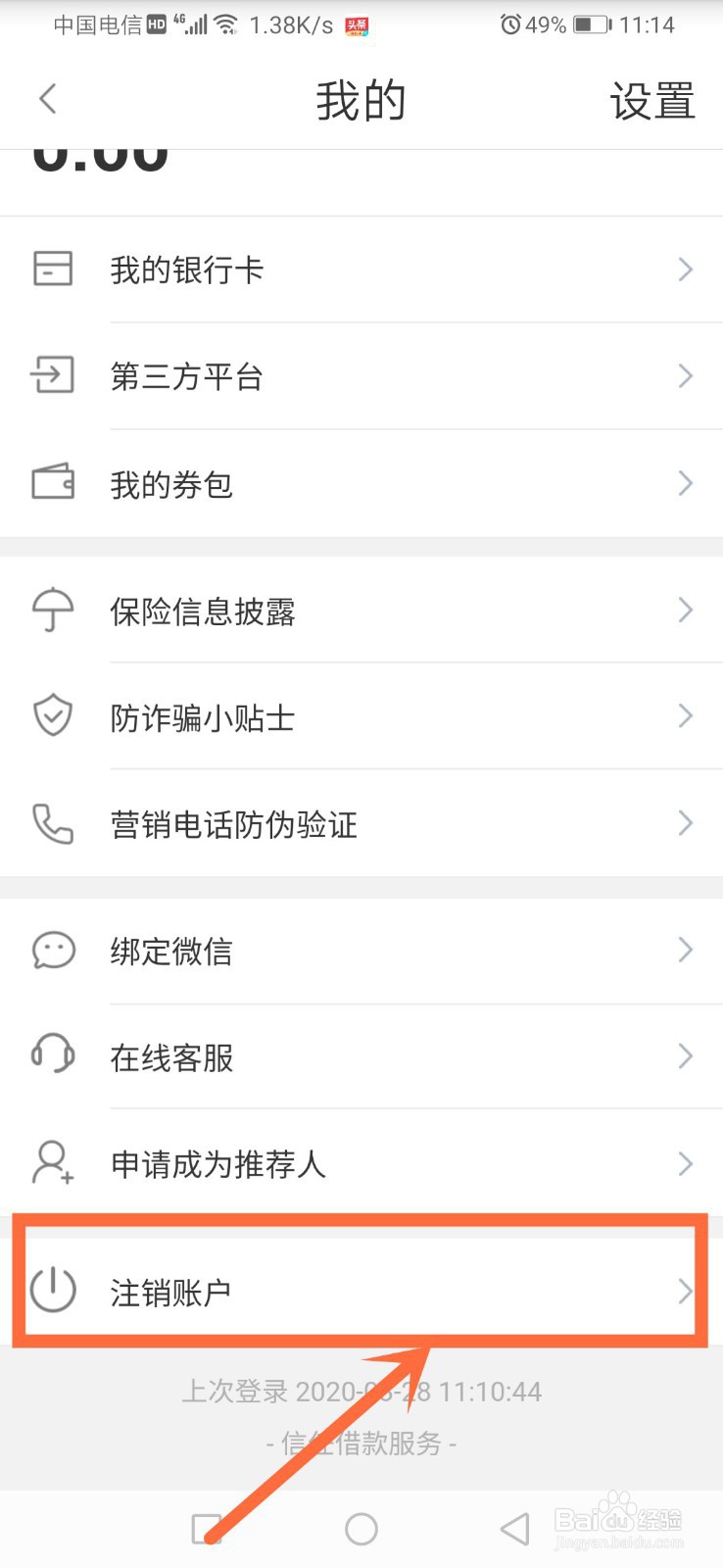Open 我的券包
The height and width of the screenshot is (1568, 723).
click(x=361, y=483)
